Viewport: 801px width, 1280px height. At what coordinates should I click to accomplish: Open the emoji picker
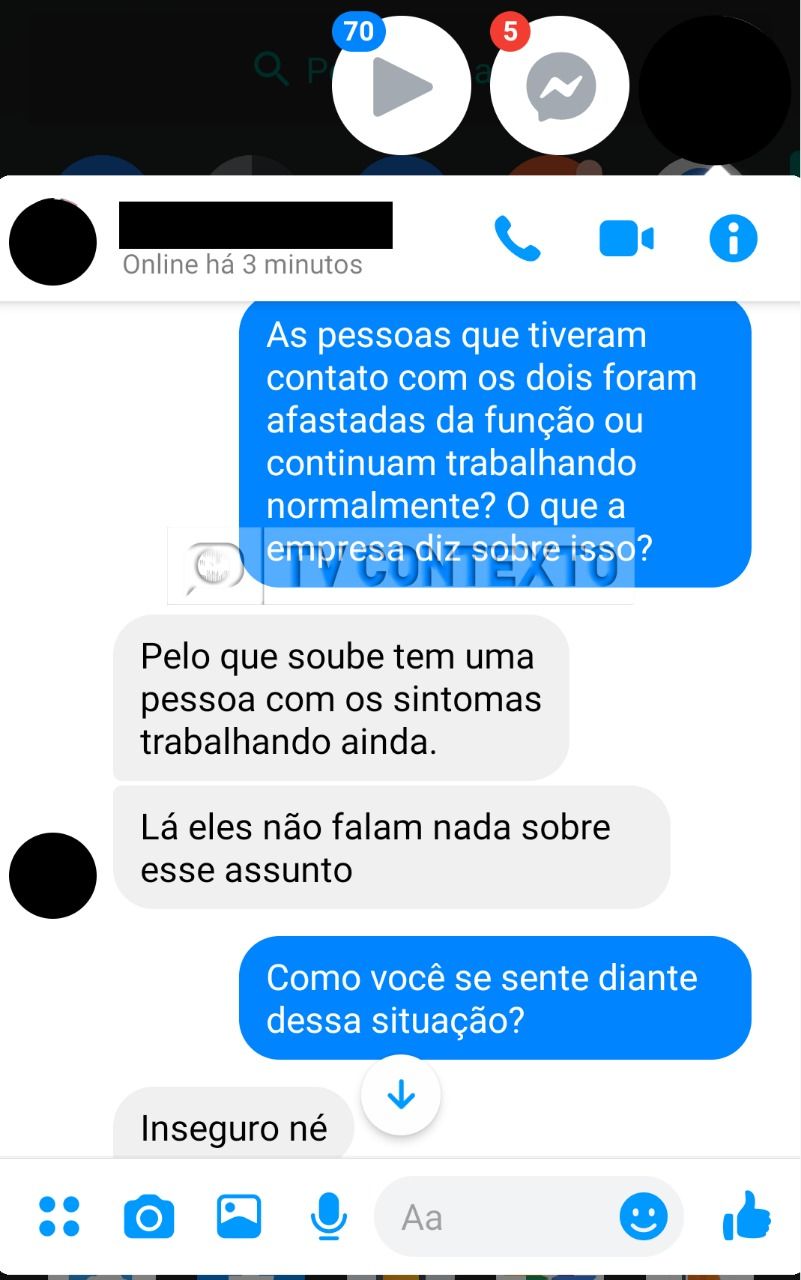coord(643,1217)
